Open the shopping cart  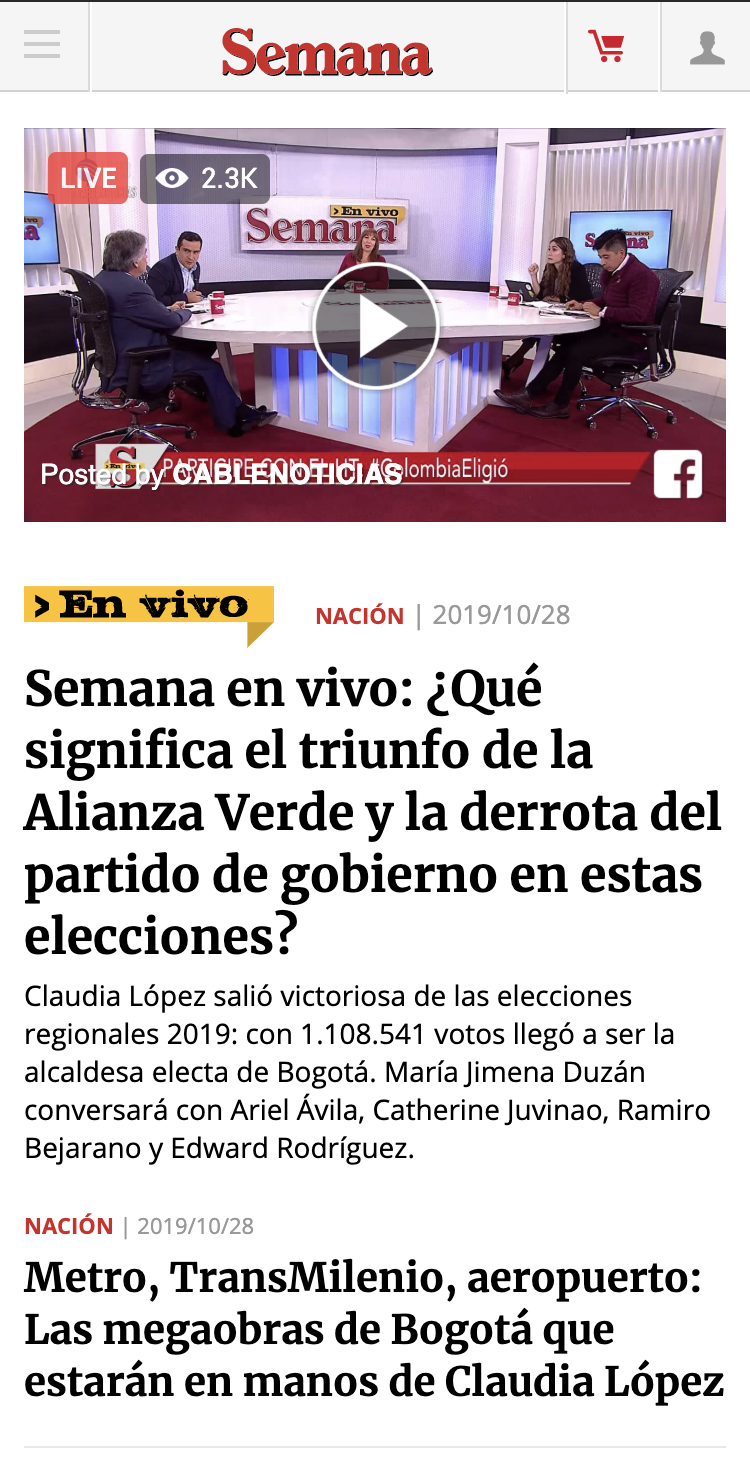click(607, 47)
